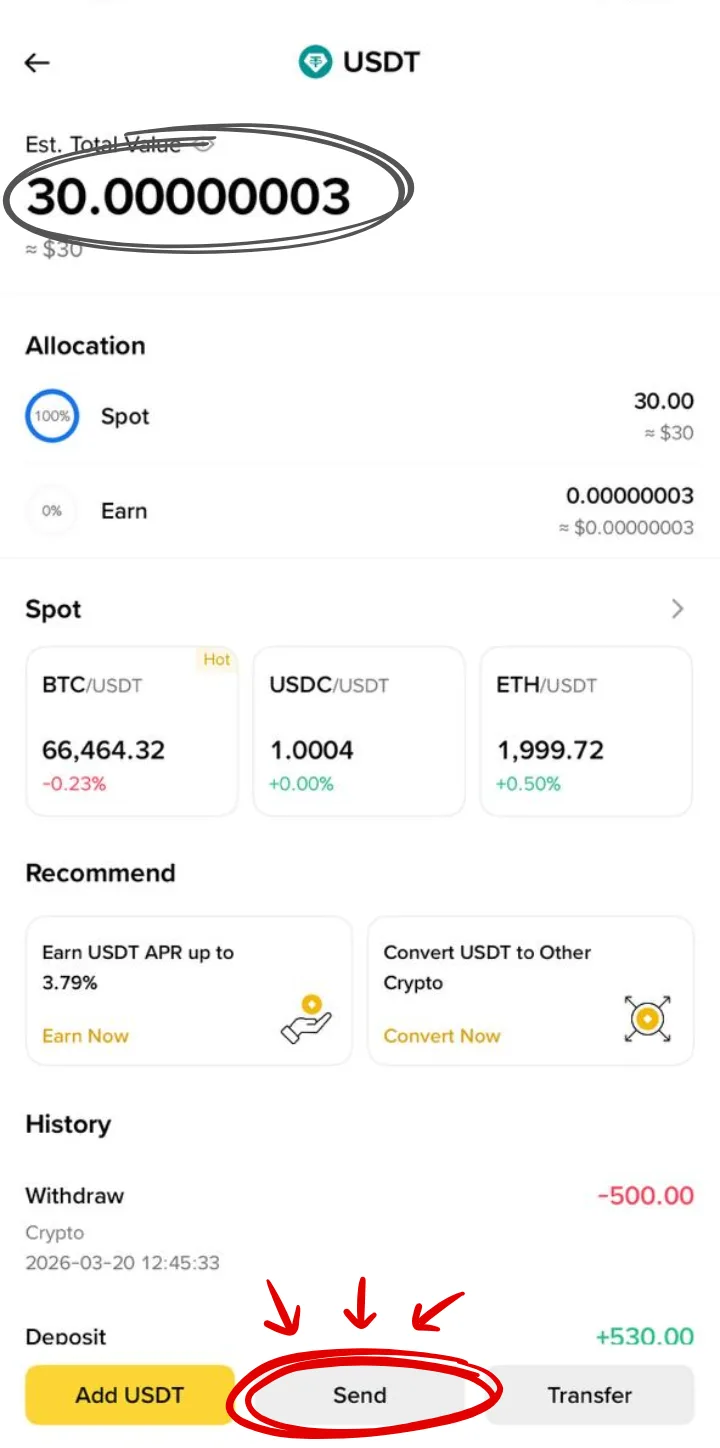
Task: Open the Earn allocation row
Action: [360, 511]
